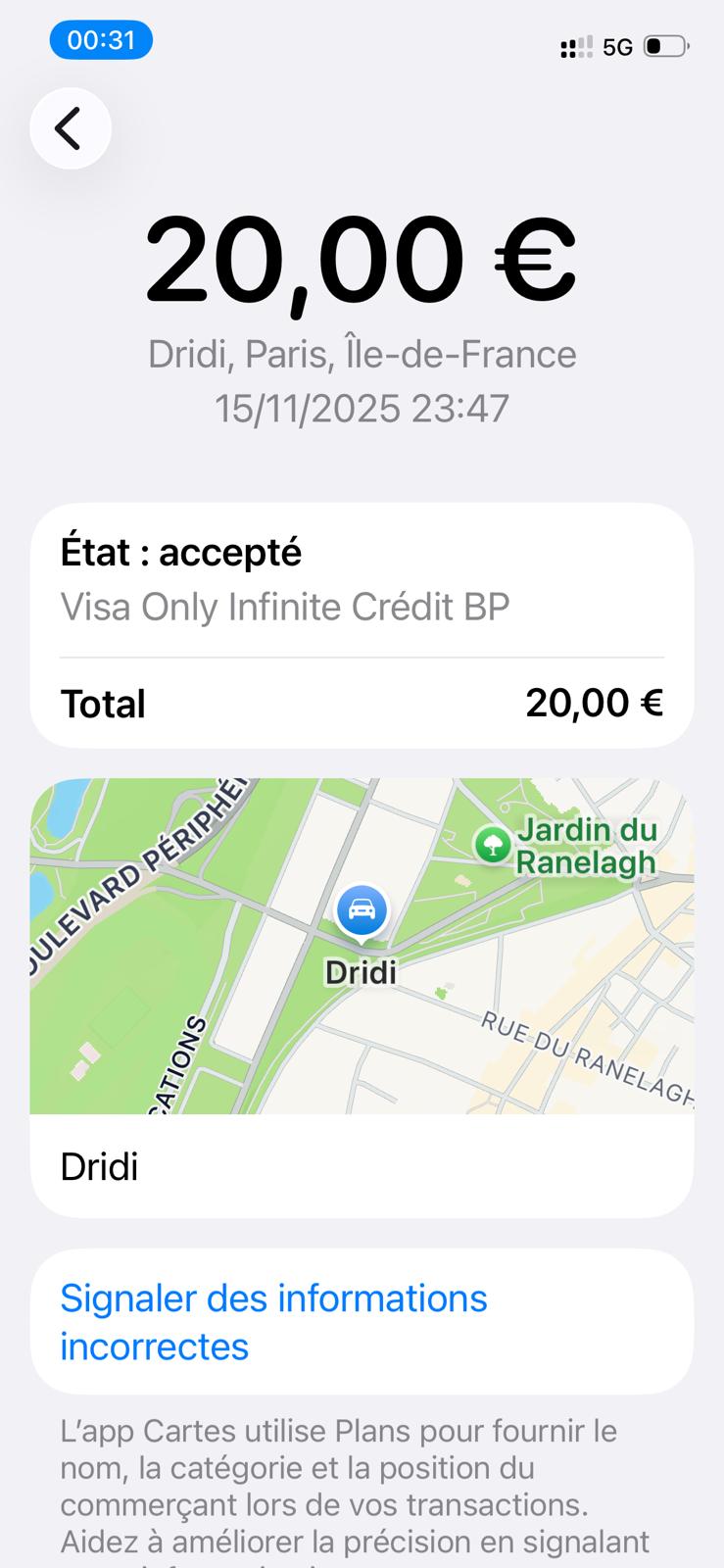Tap Signaler des informations incorrectes
The height and width of the screenshot is (1568, 724).
click(273, 1321)
